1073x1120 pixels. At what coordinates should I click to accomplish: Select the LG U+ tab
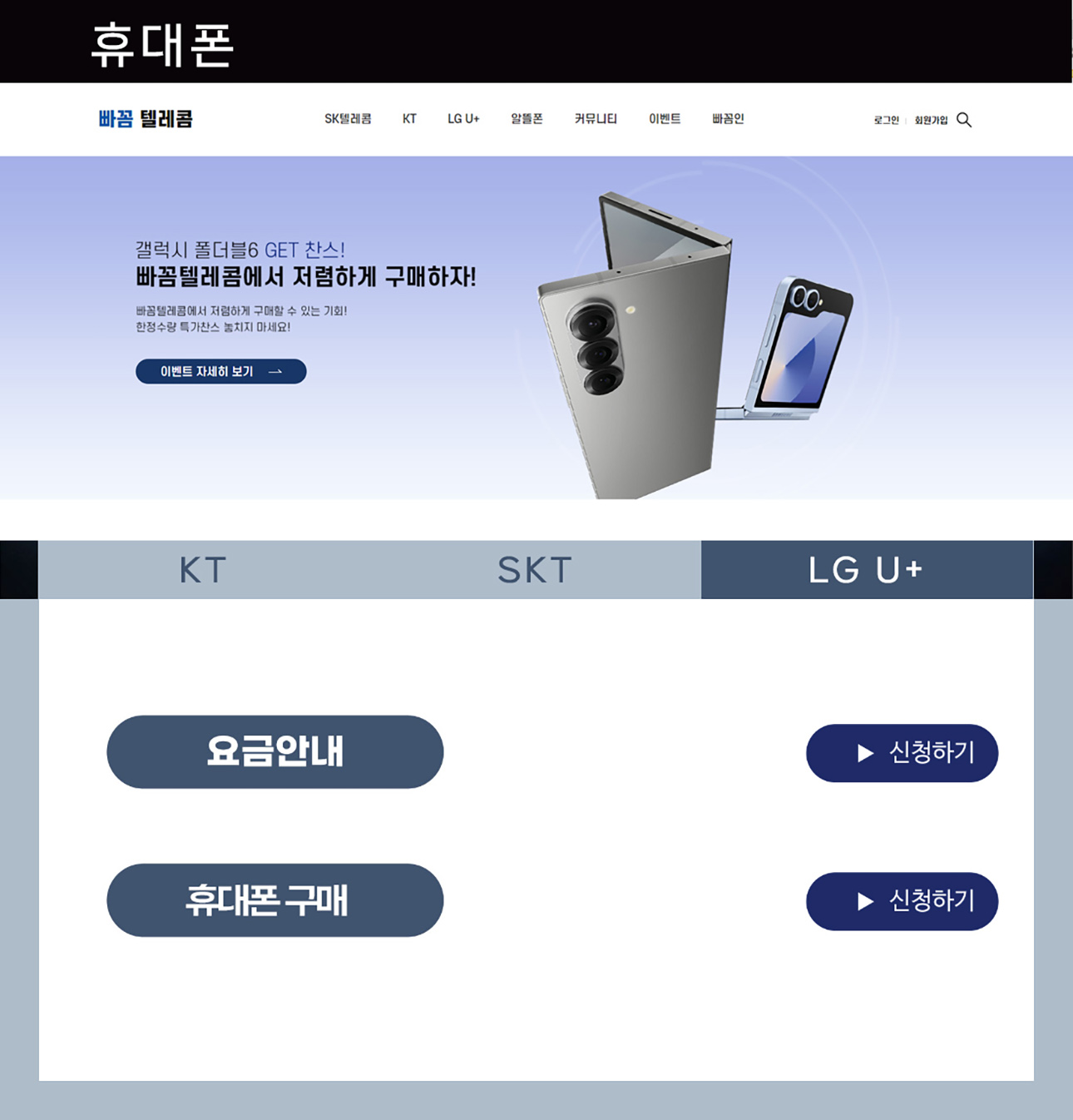tap(866, 570)
